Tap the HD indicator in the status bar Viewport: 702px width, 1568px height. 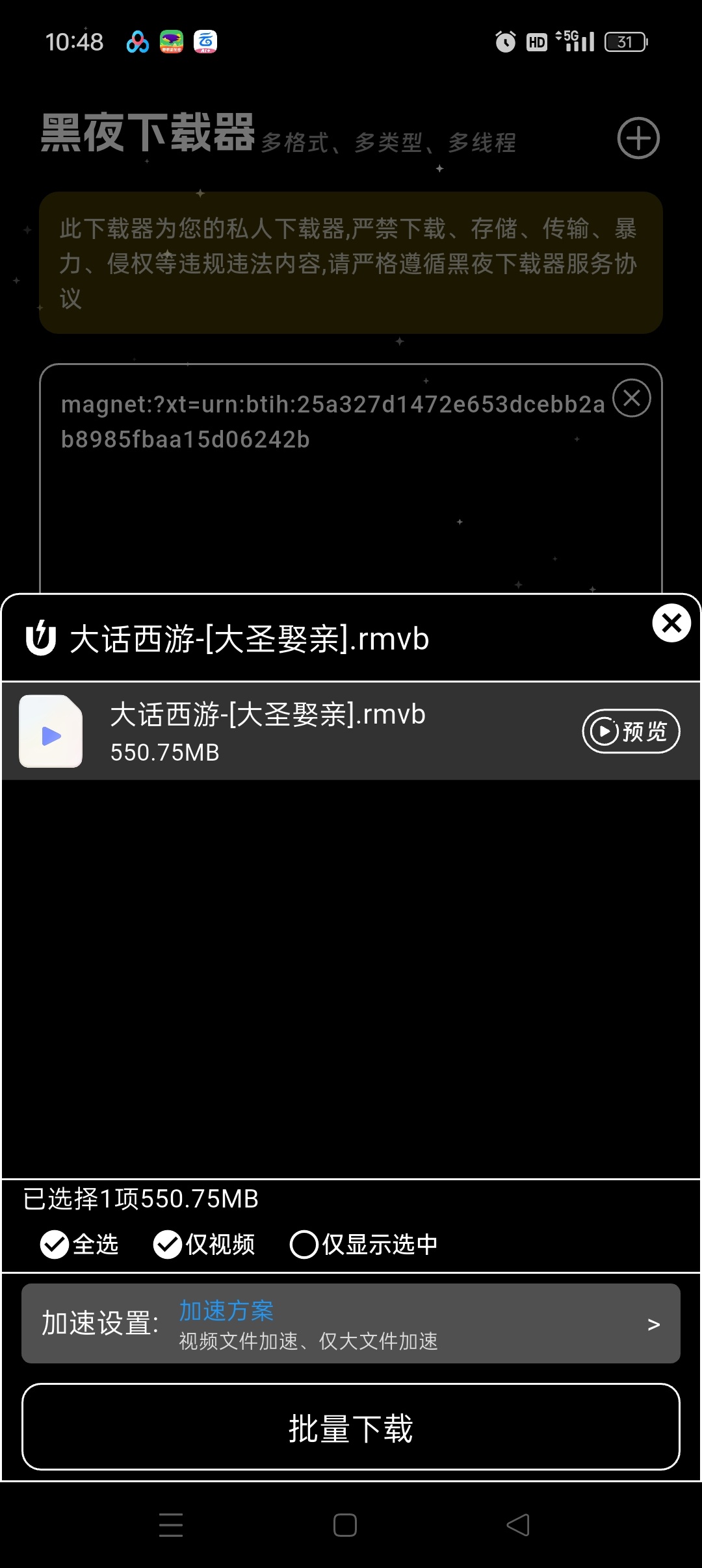(x=536, y=41)
